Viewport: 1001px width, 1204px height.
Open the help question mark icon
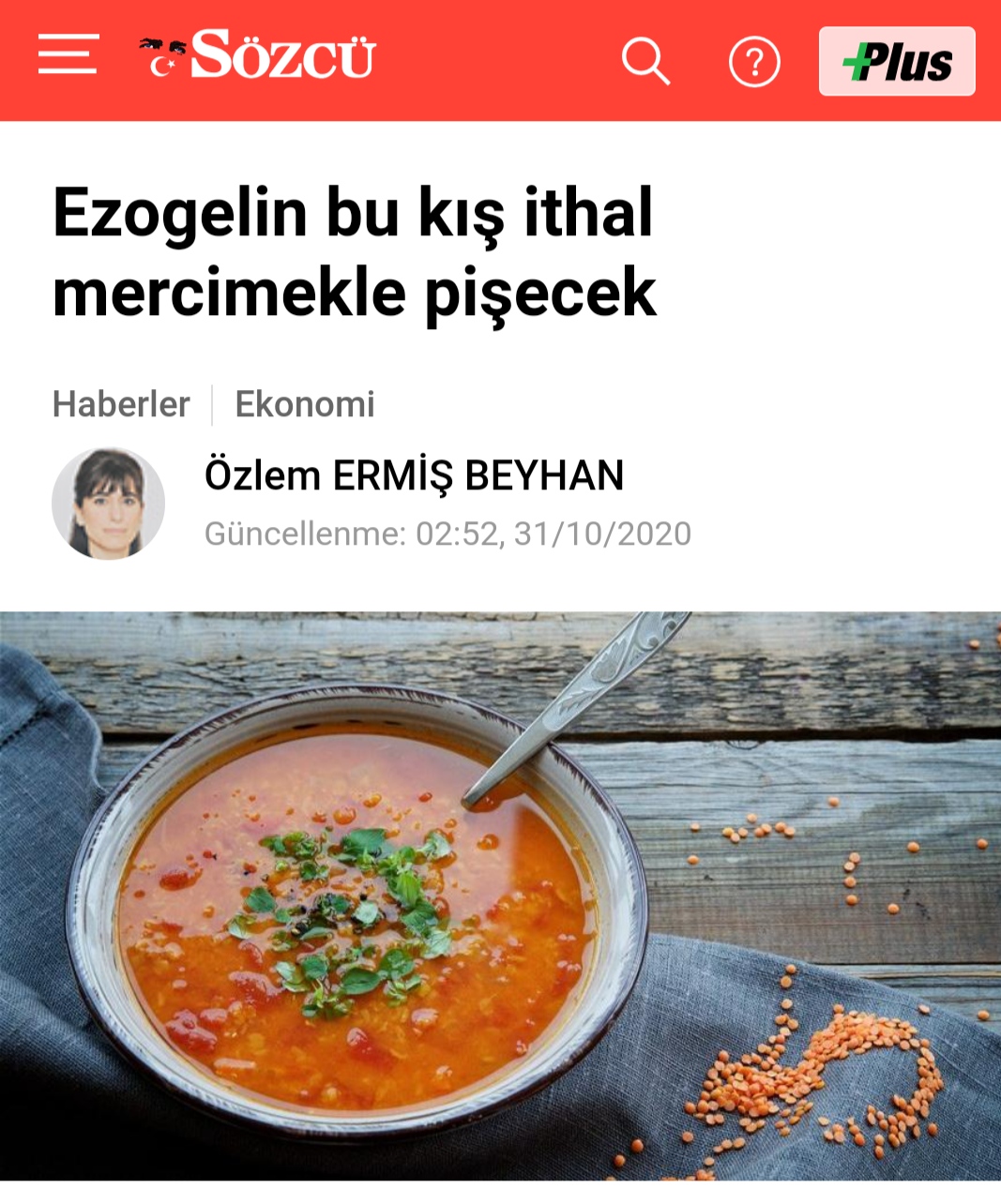754,62
